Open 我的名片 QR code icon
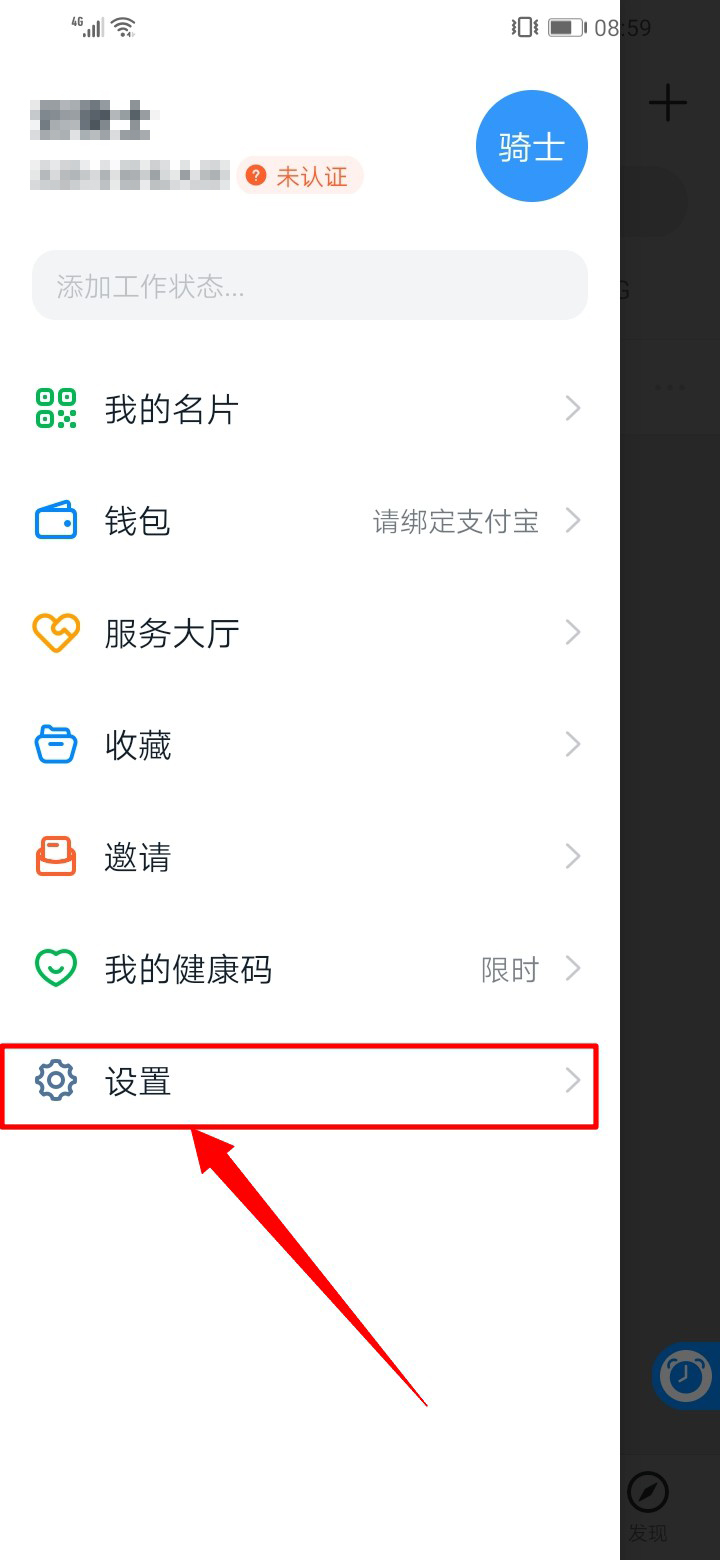The image size is (720, 1560). pos(57,407)
